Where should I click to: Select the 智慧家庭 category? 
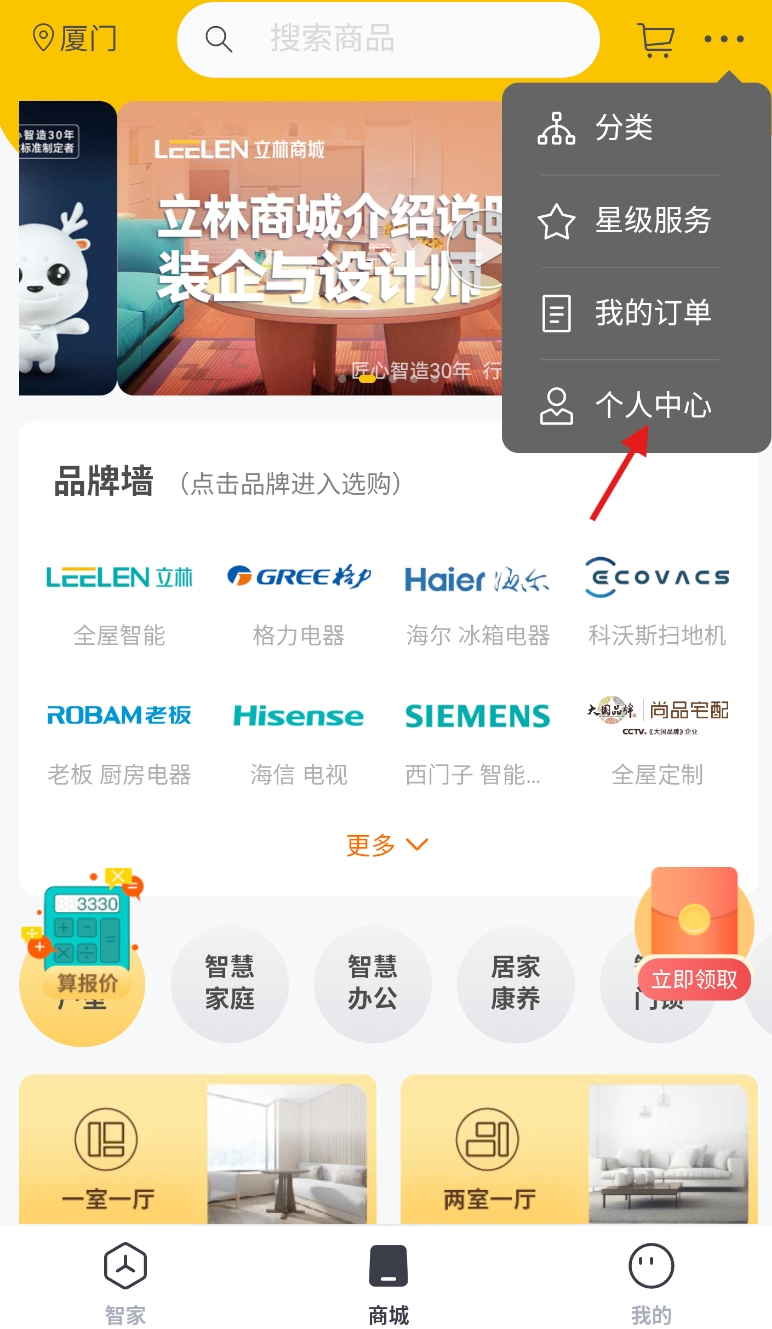[x=230, y=982]
